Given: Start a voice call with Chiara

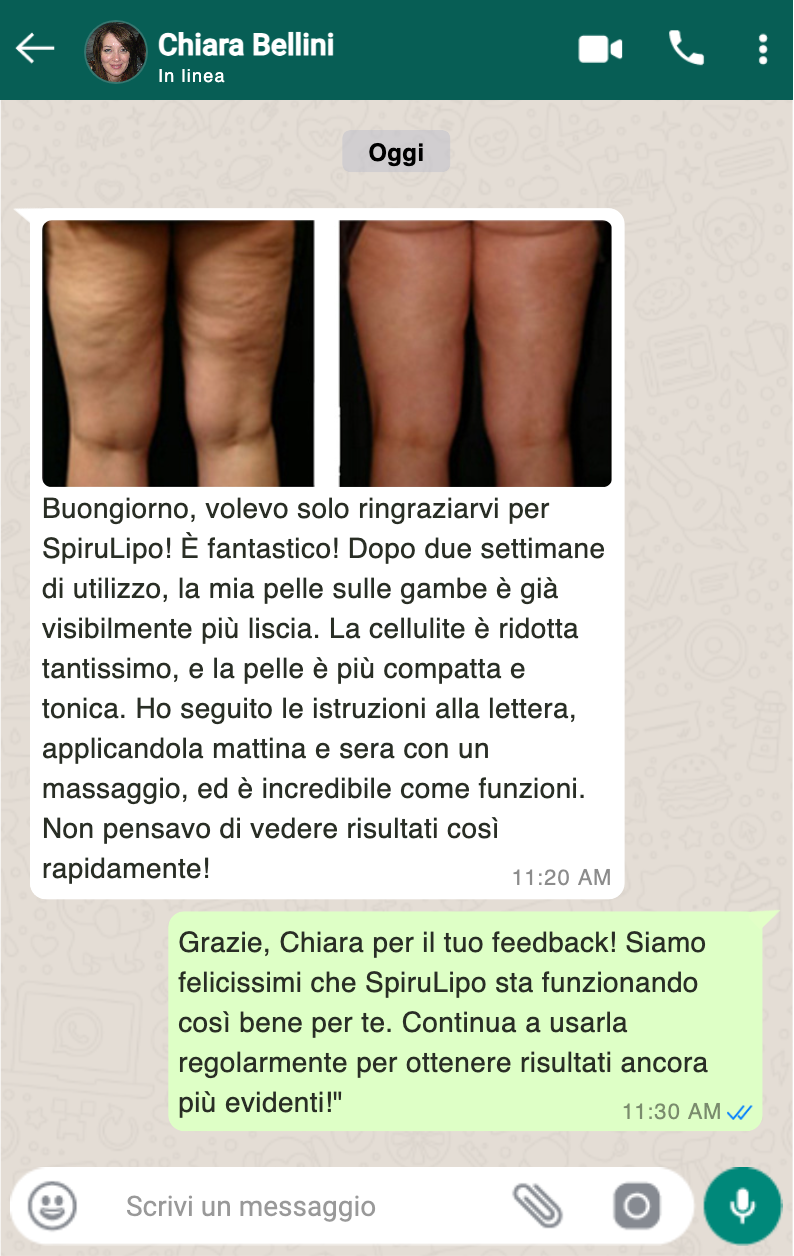Looking at the screenshot, I should 686,48.
